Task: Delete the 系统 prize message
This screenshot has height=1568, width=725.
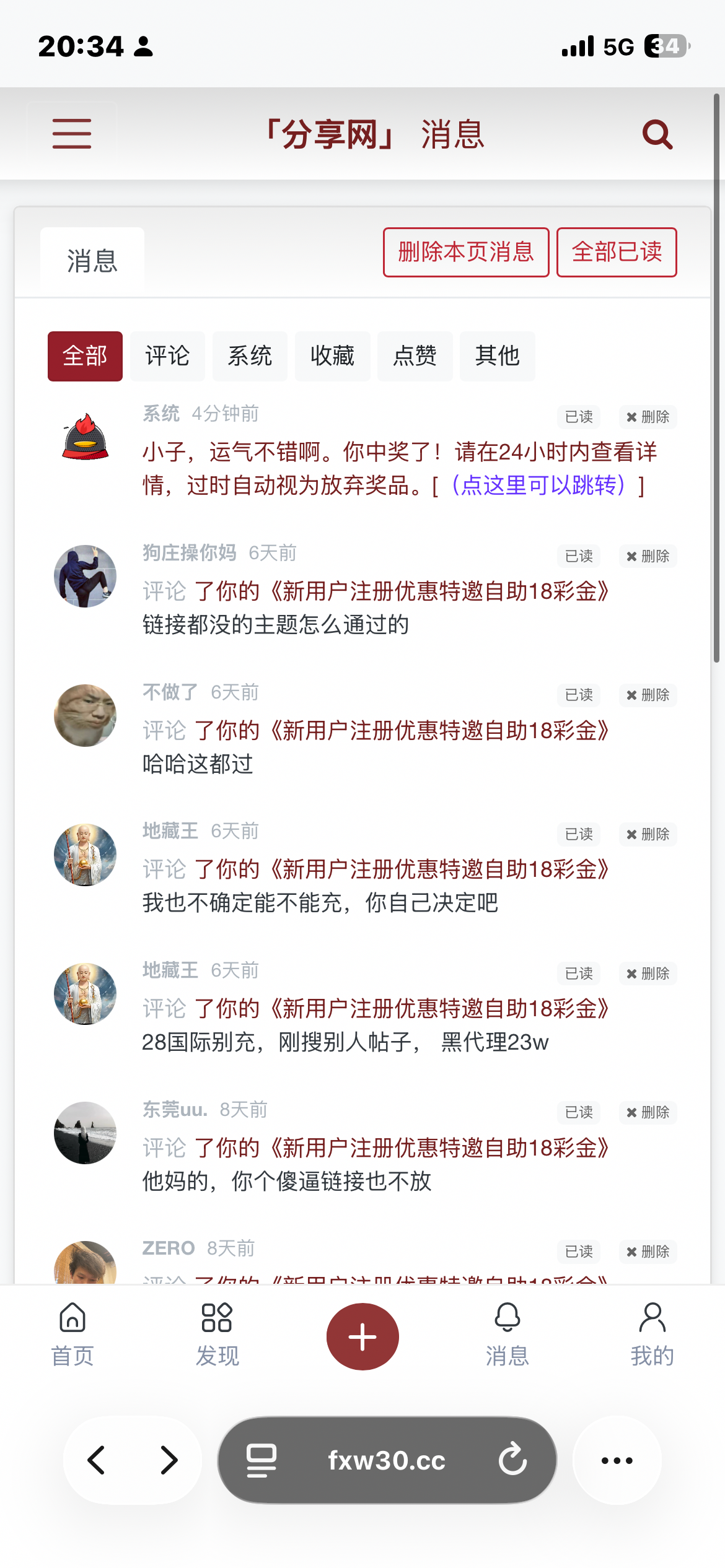Action: pyautogui.click(x=648, y=417)
